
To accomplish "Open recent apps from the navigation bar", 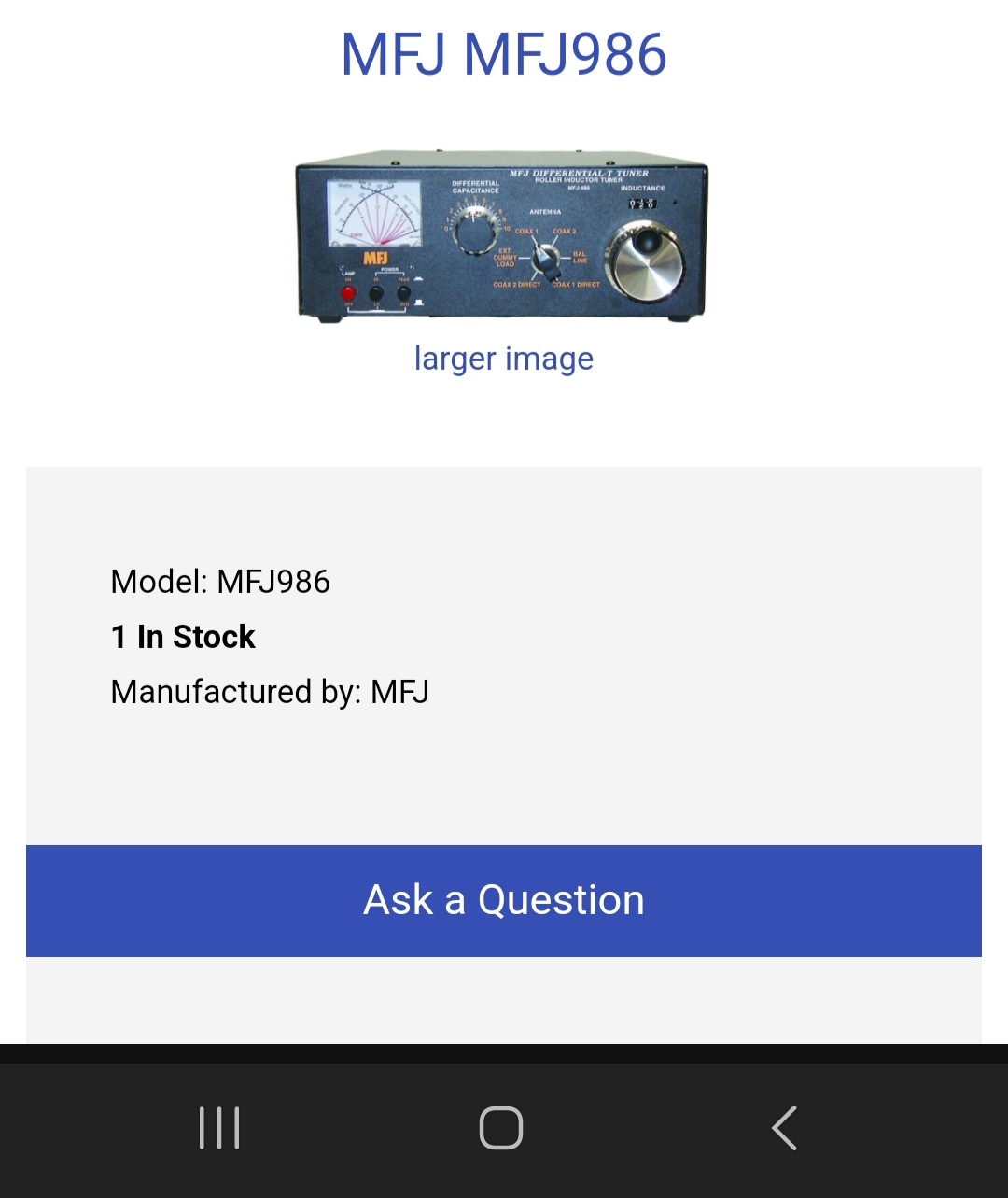I will point(219,1128).
